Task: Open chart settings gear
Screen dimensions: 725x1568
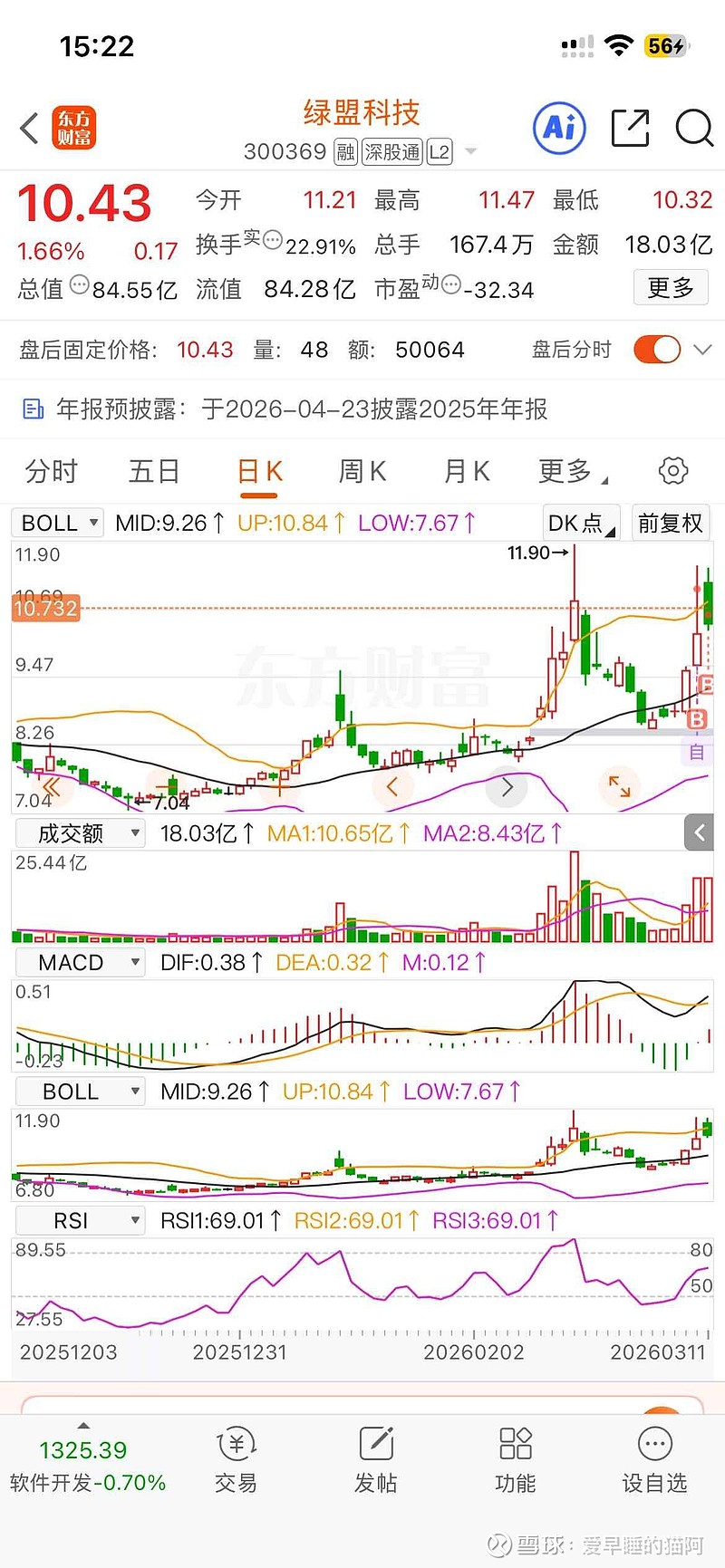Action: click(x=672, y=471)
